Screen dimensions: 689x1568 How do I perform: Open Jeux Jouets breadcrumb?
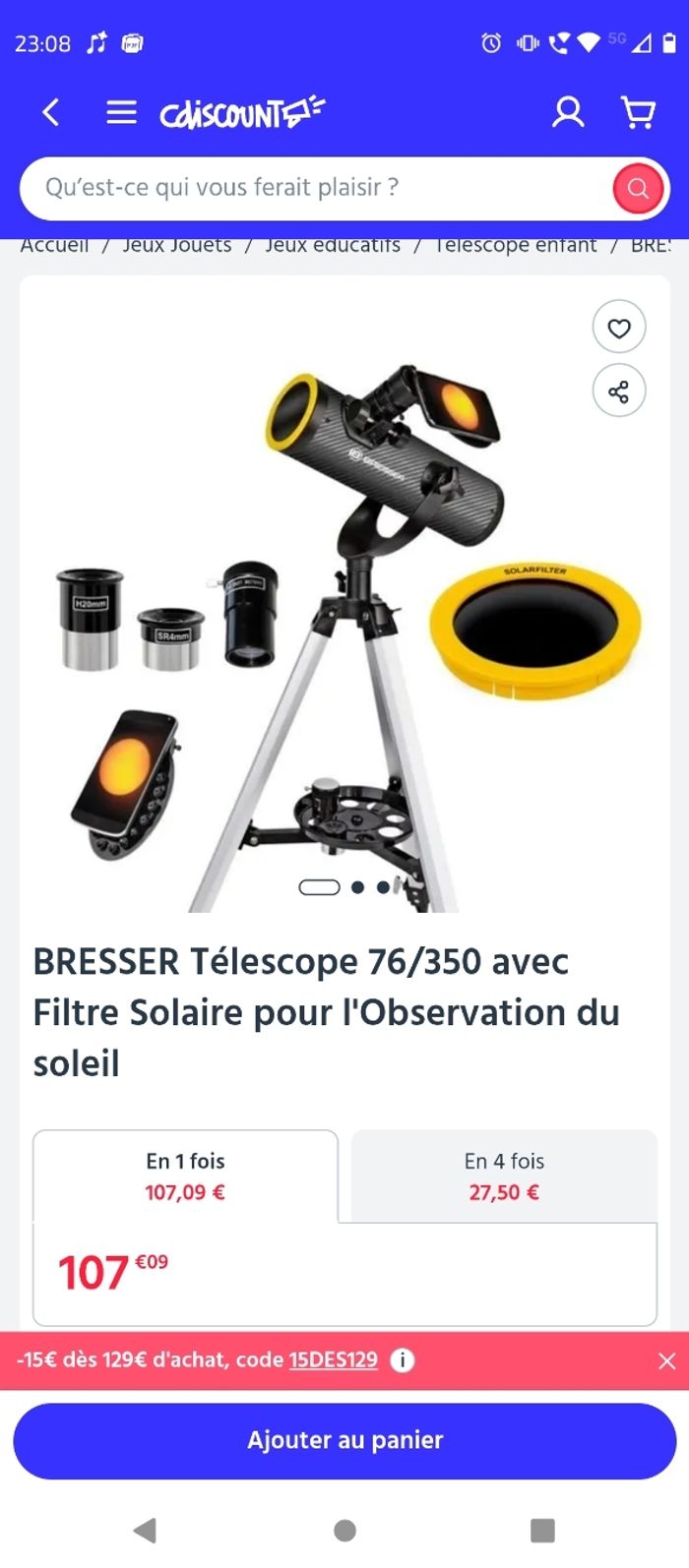point(177,246)
